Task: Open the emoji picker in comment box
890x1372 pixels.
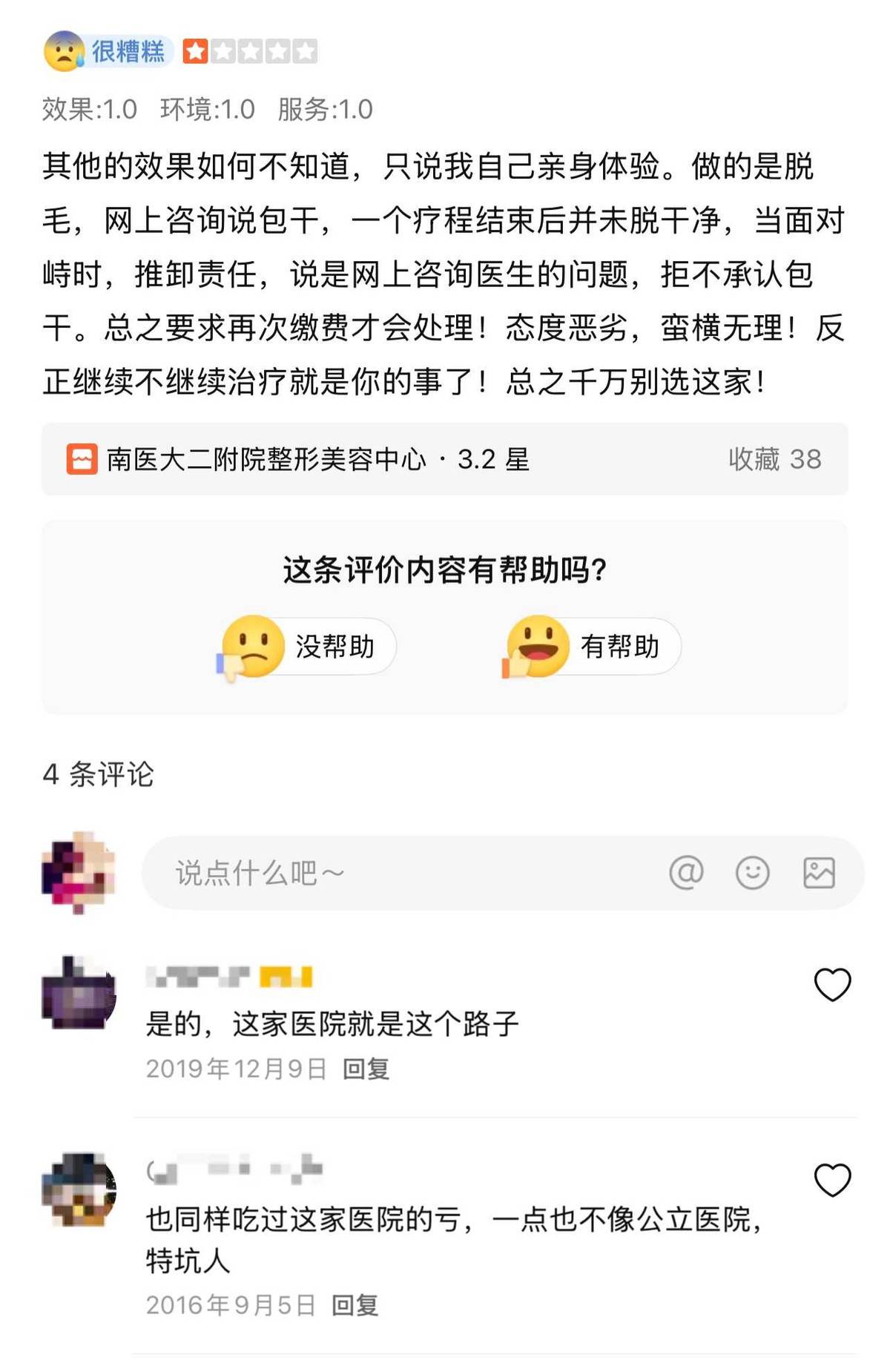Action: coord(752,873)
